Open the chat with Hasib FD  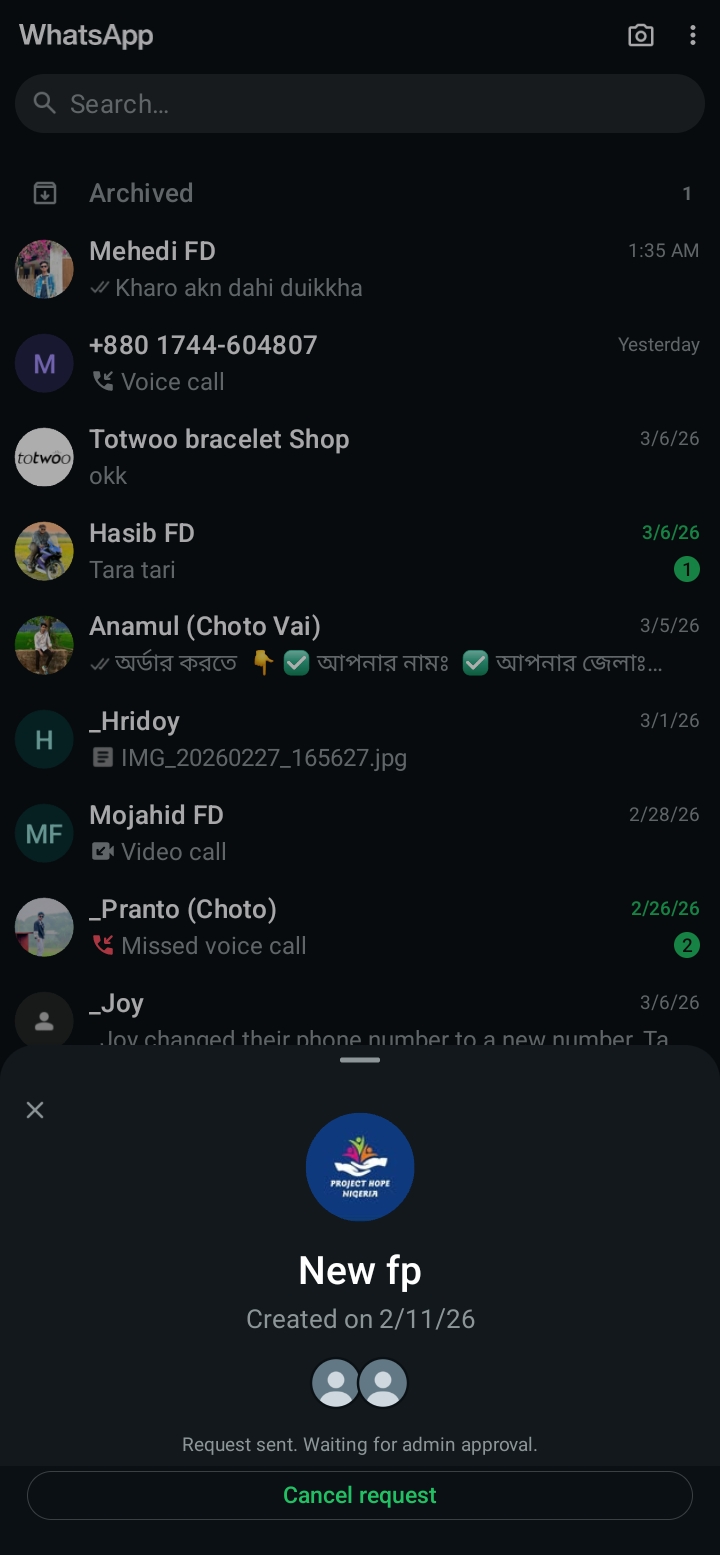(x=360, y=551)
